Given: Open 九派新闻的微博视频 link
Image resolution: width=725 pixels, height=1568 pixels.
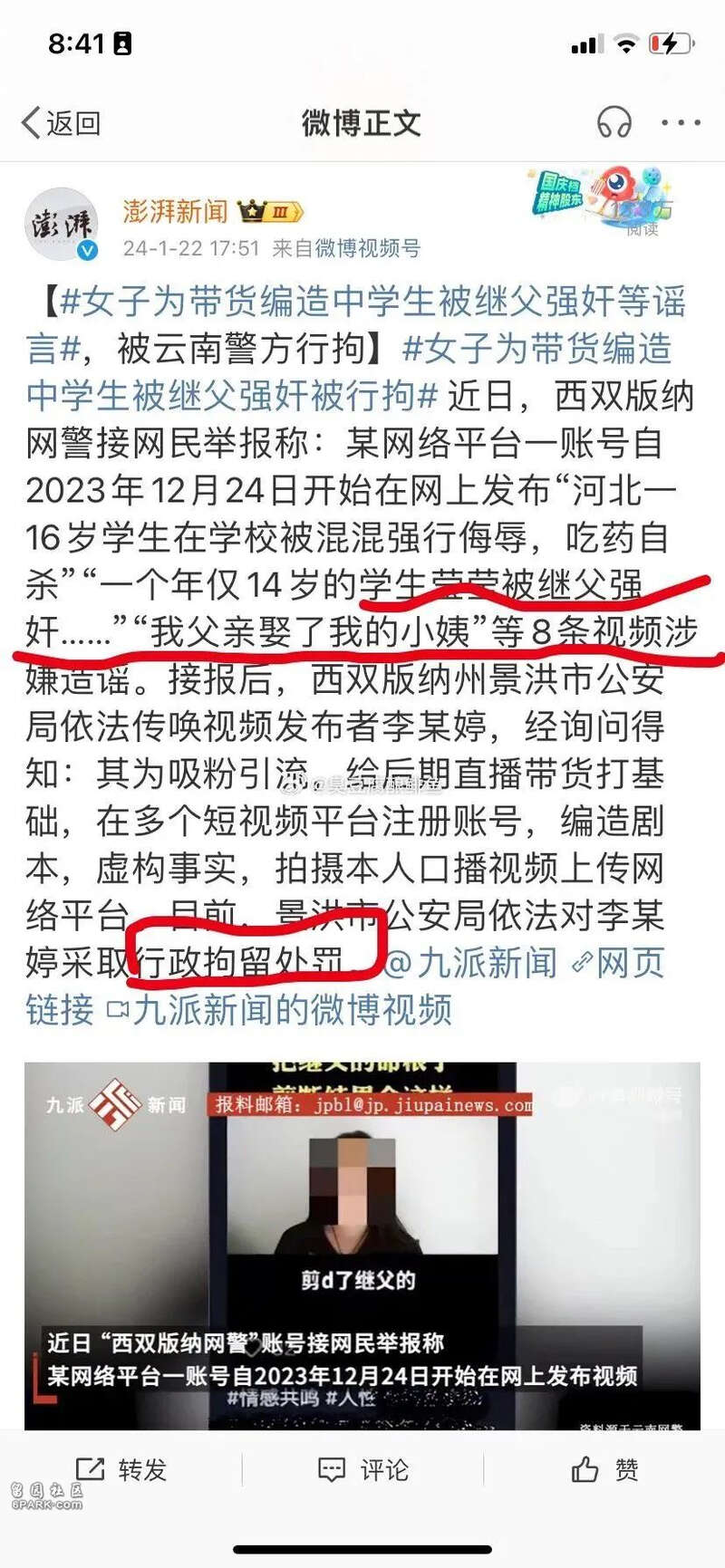Looking at the screenshot, I should 281,1010.
